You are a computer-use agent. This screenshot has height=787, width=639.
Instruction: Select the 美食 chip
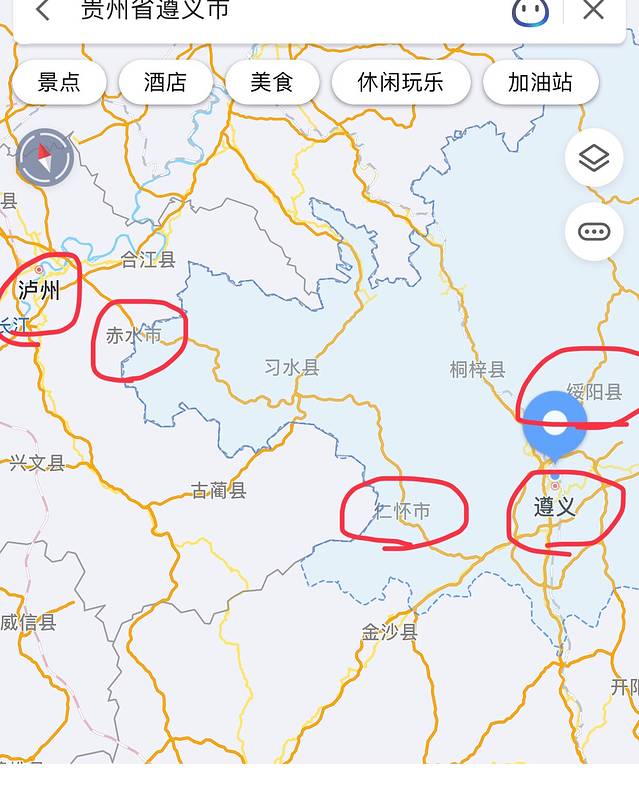(272, 83)
